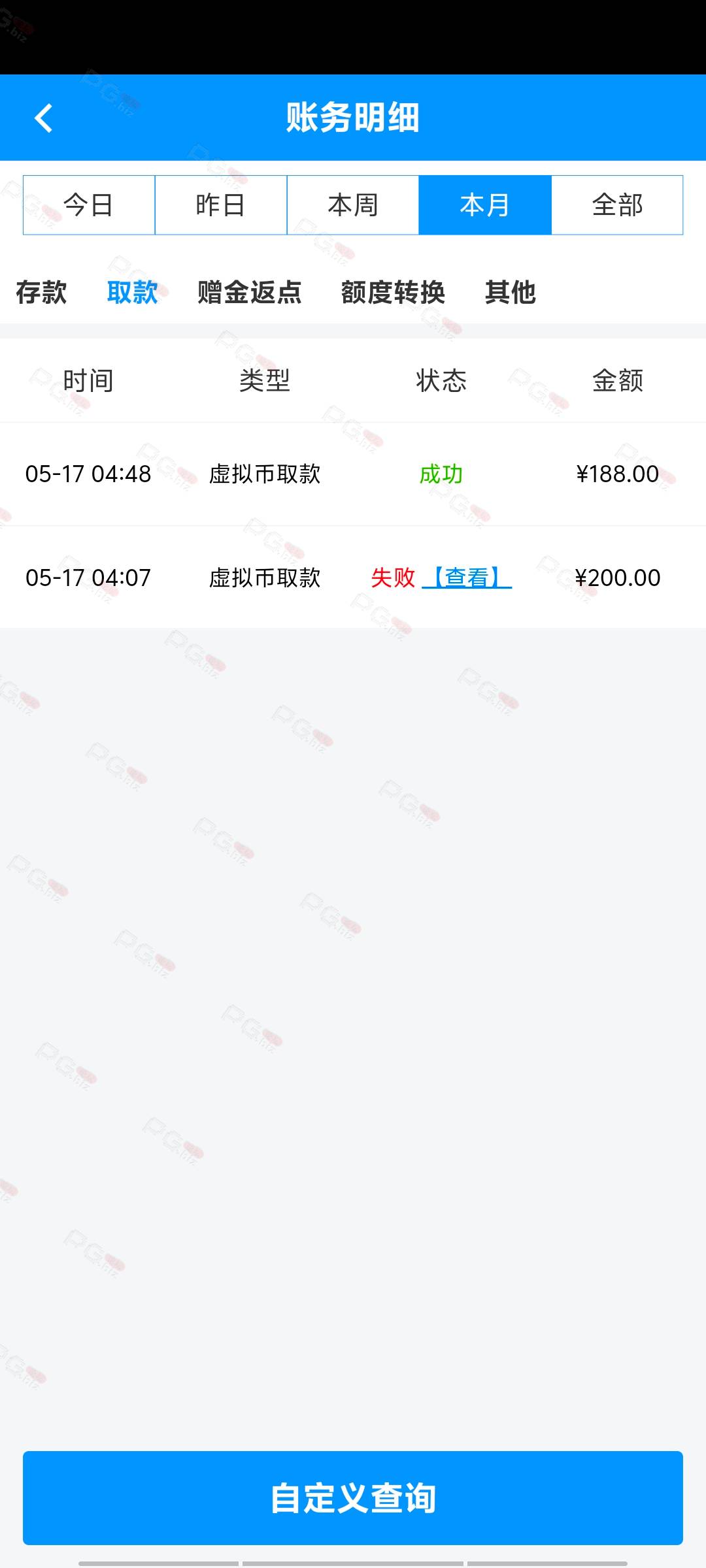
Task: View the 其他 category
Action: coord(511,292)
